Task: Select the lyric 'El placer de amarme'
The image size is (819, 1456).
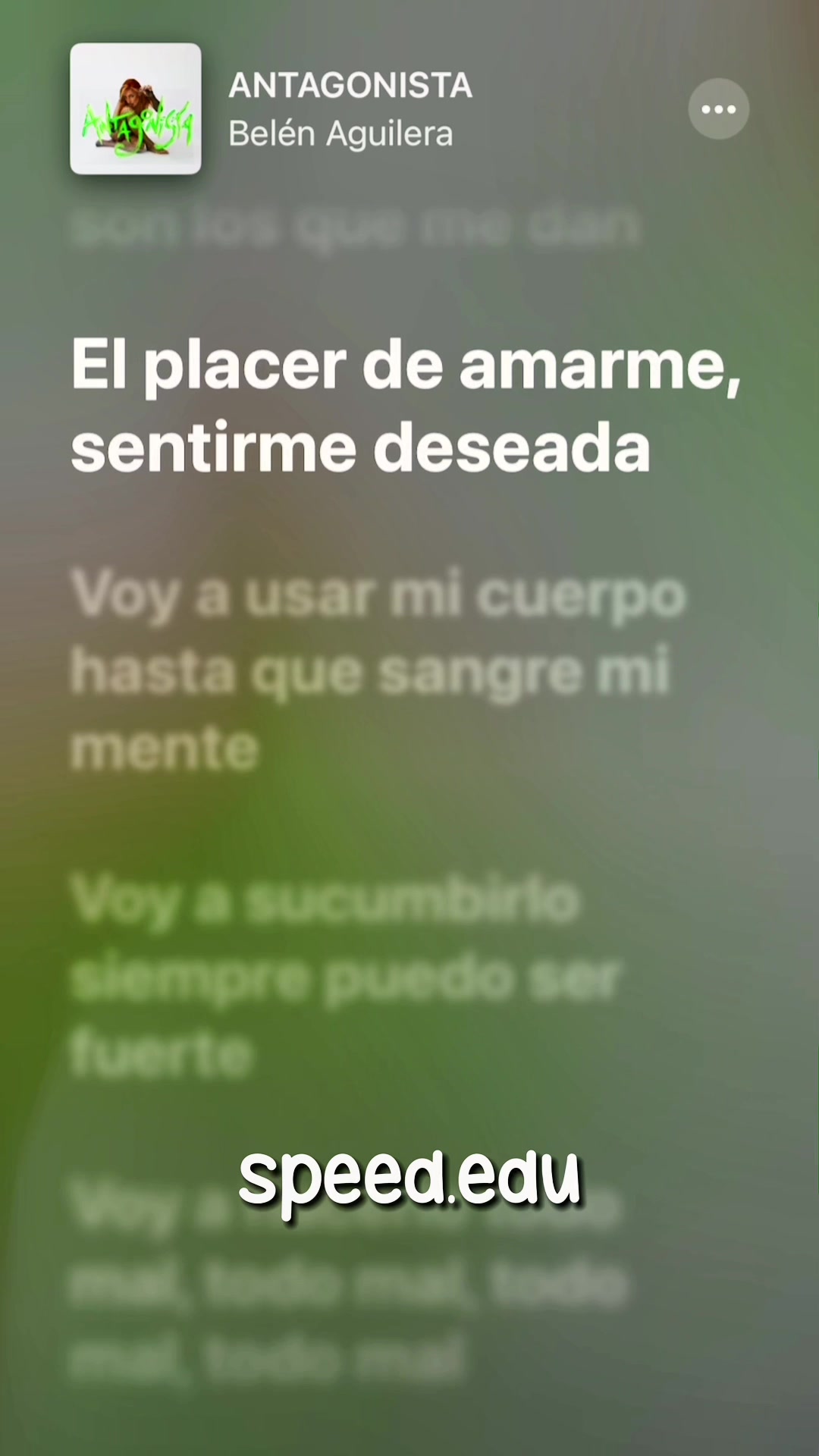Action: (x=406, y=406)
